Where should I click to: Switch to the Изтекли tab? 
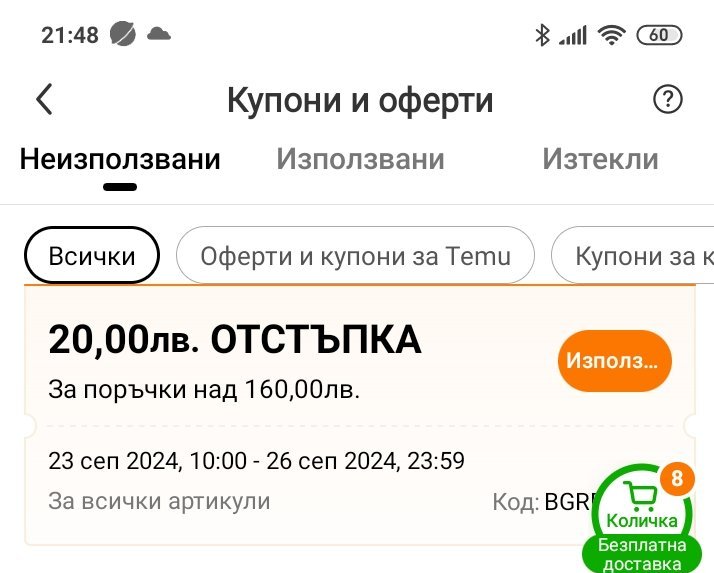tap(600, 159)
